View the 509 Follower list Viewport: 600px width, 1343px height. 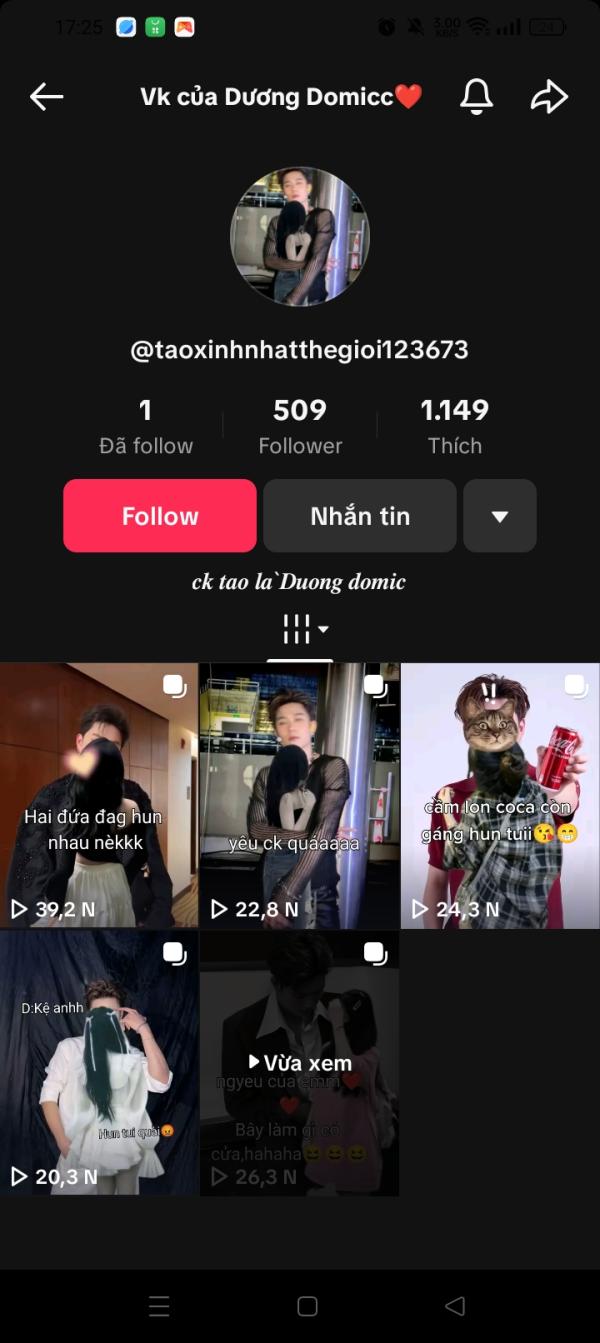(300, 426)
